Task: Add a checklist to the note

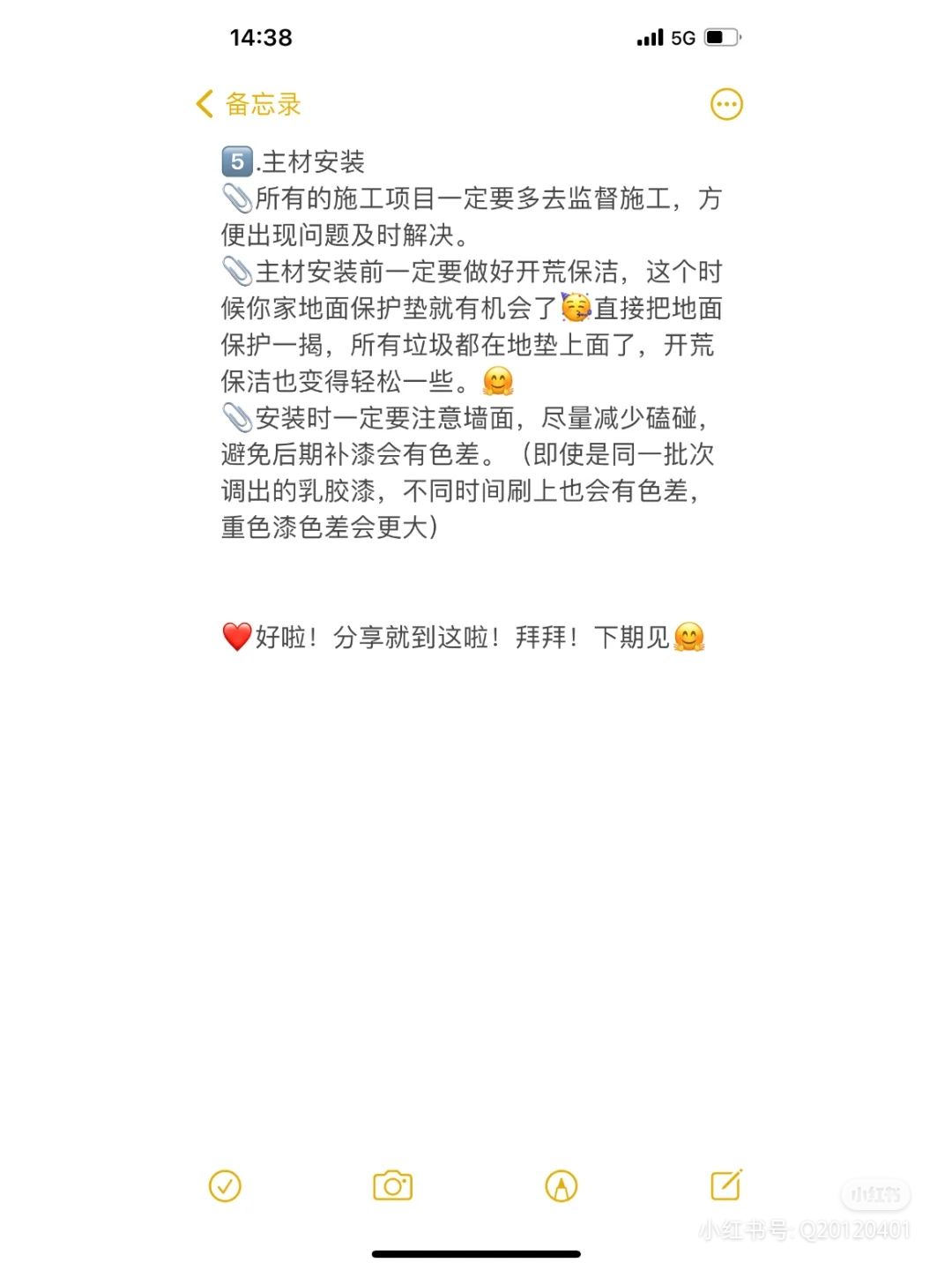Action: tap(225, 1186)
